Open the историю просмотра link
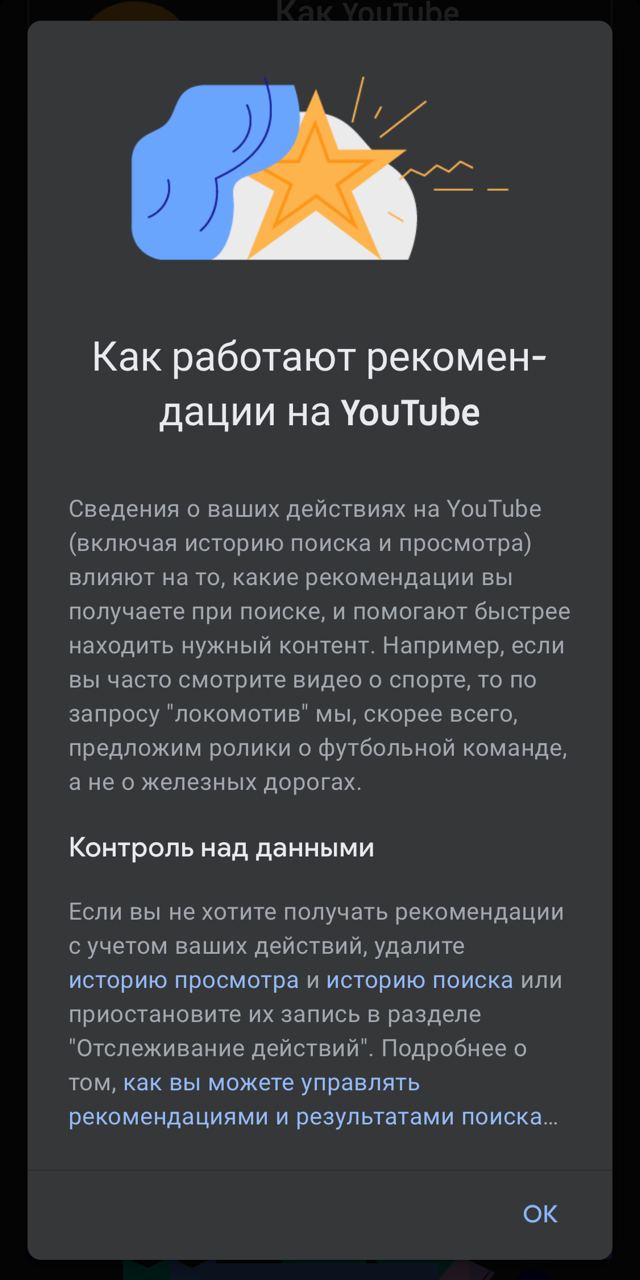This screenshot has width=640, height=1280. point(184,980)
